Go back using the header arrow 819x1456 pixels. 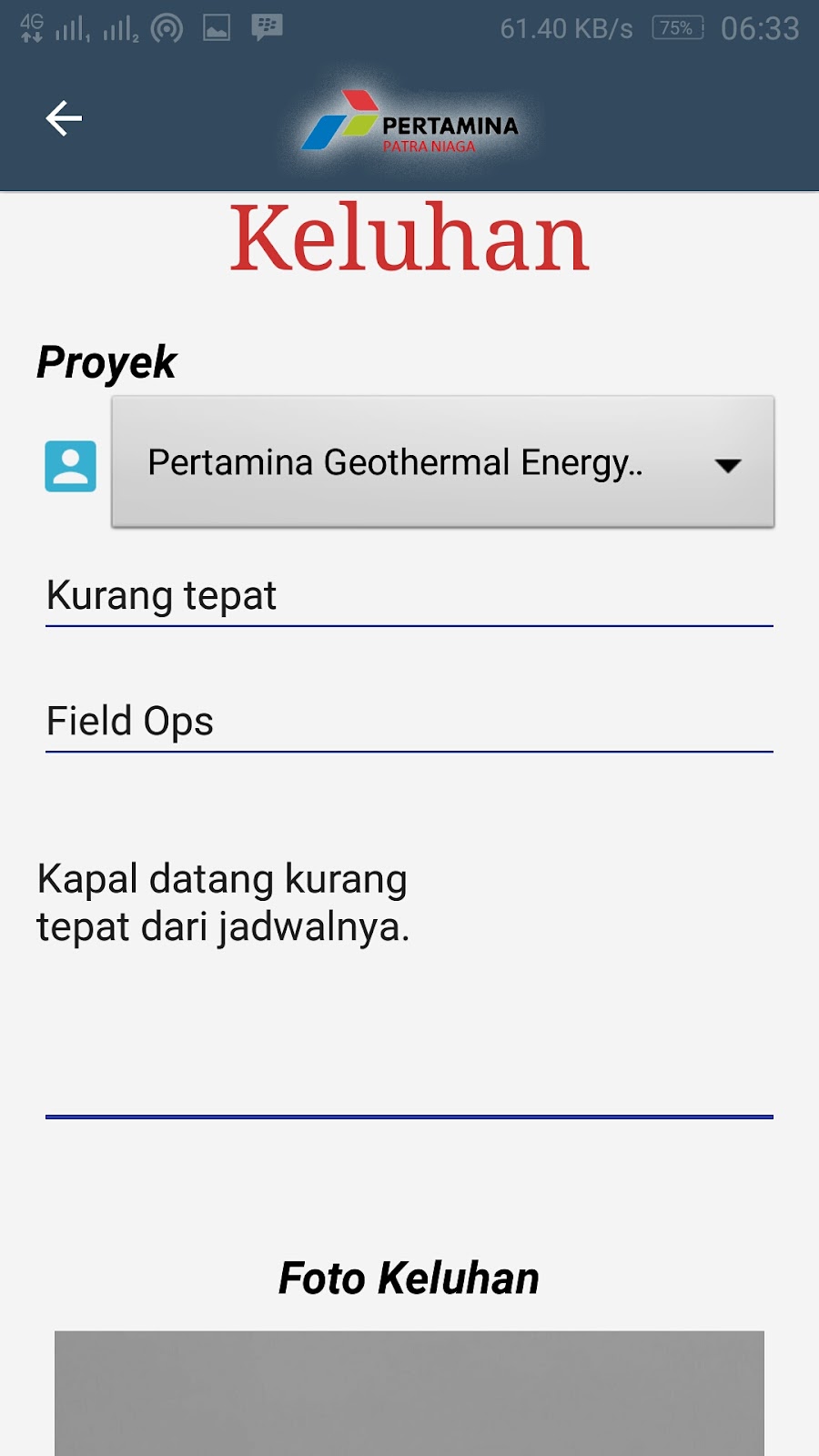pyautogui.click(x=64, y=118)
